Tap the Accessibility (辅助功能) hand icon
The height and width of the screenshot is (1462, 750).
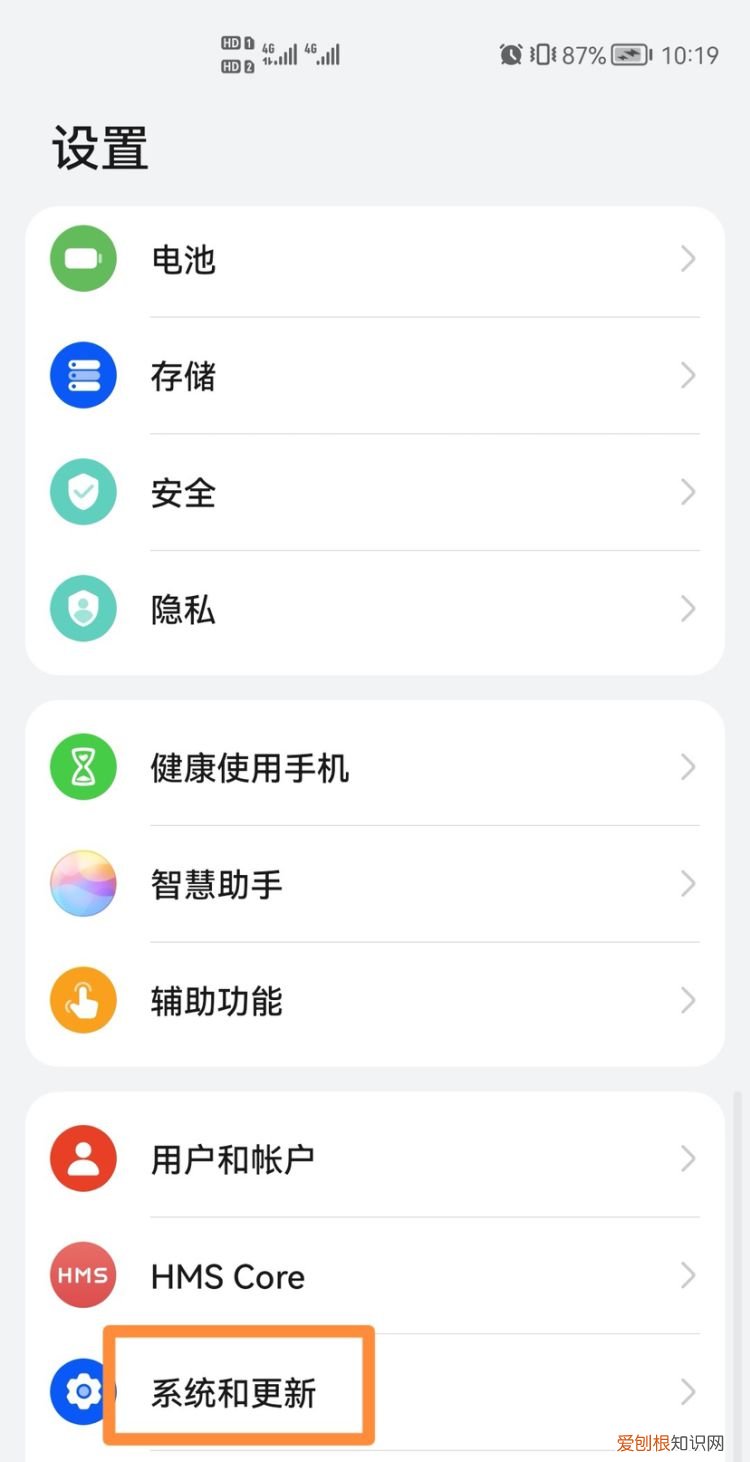click(x=83, y=1000)
